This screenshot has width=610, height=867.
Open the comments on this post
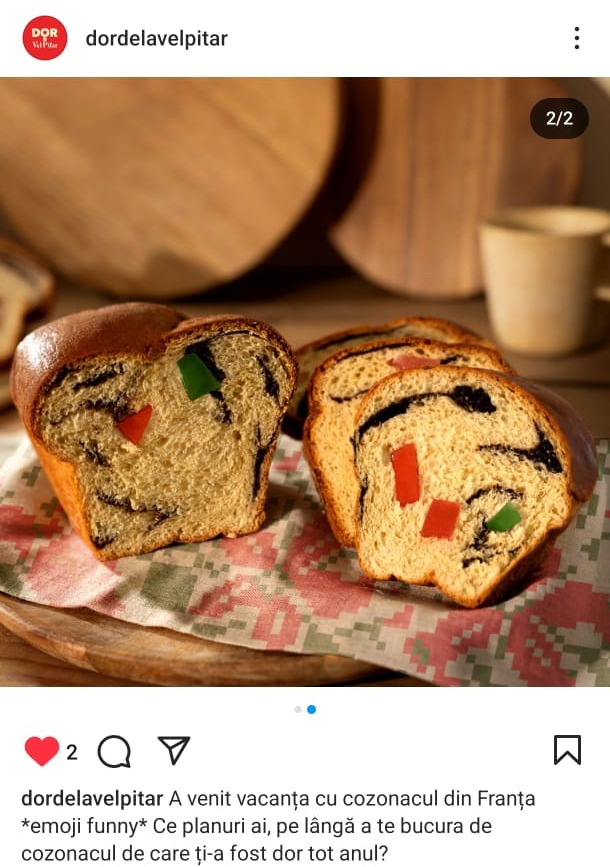(114, 751)
